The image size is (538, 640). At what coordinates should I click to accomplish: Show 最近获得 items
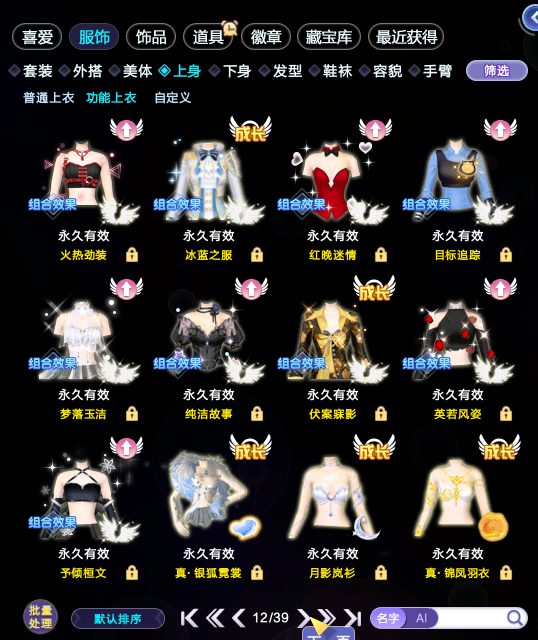[406, 37]
